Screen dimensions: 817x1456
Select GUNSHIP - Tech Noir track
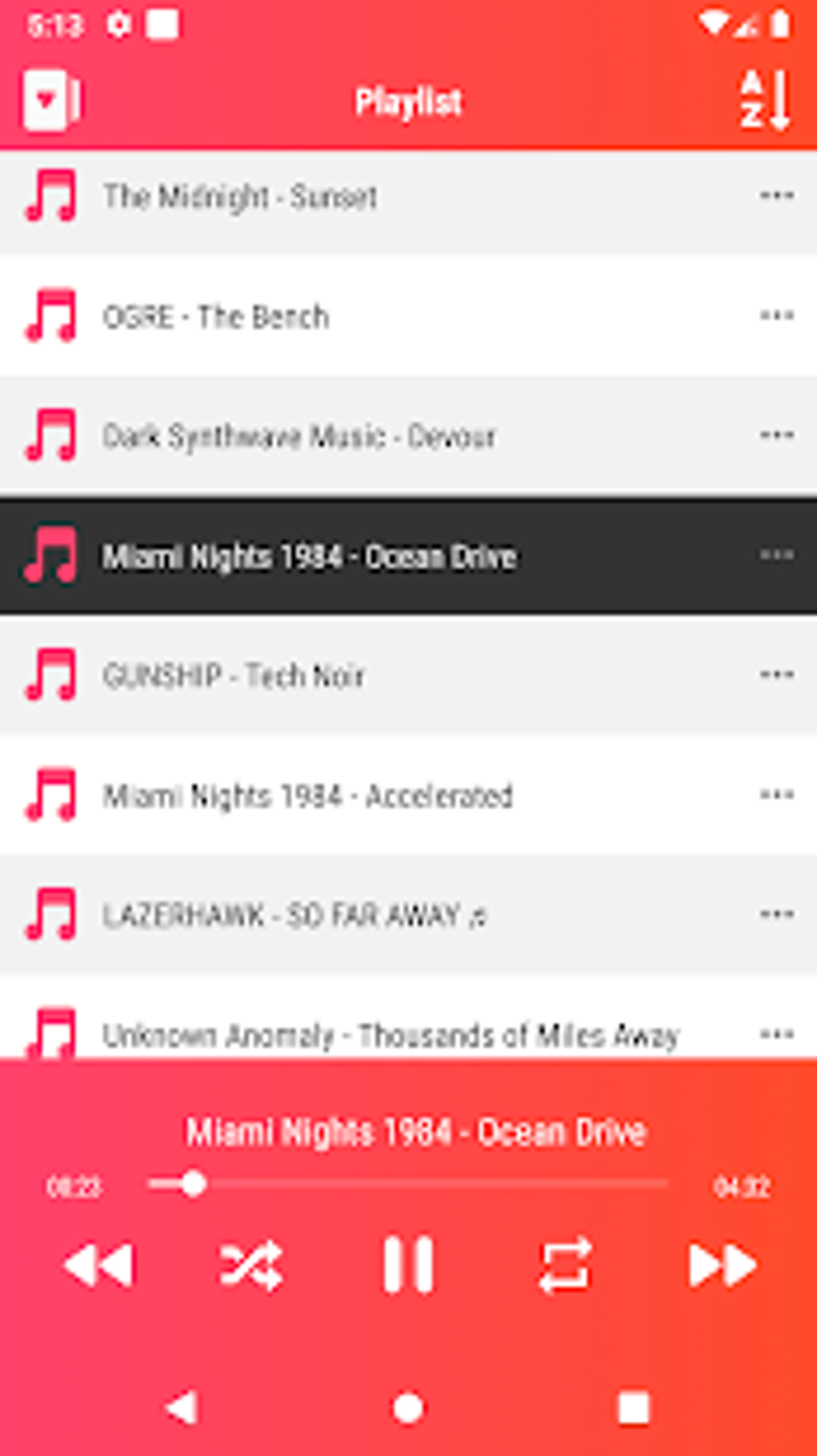point(408,676)
